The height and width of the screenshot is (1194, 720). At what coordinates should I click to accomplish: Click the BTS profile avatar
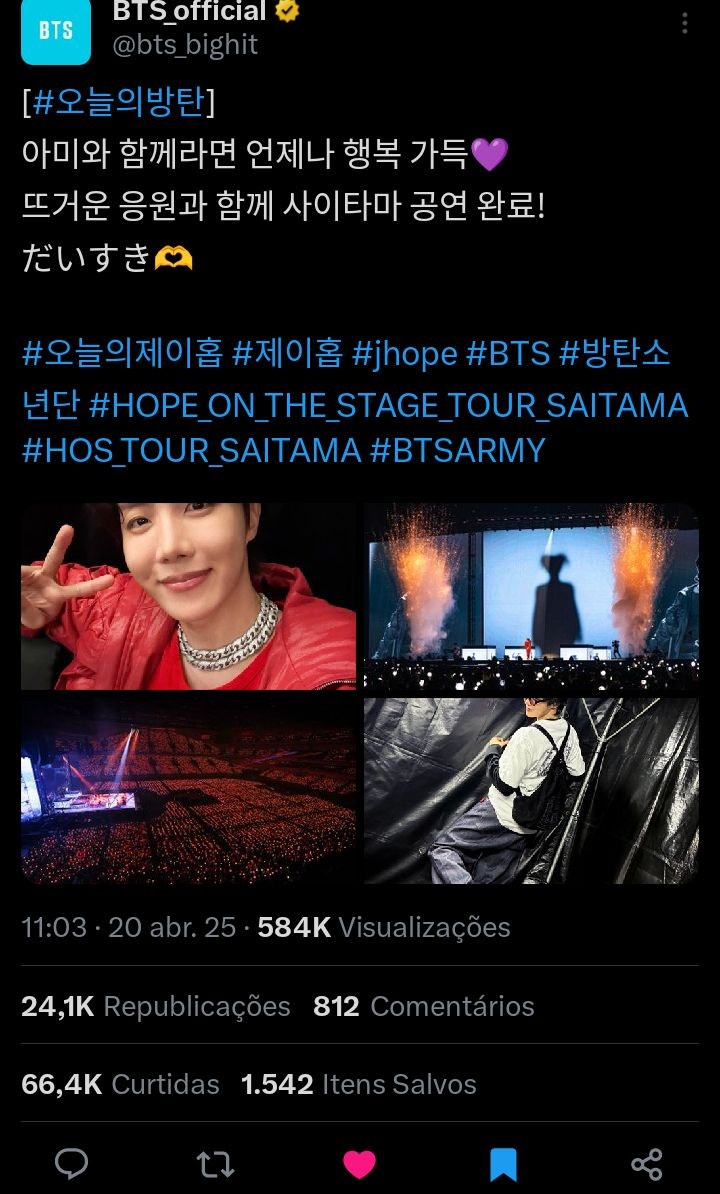(56, 31)
